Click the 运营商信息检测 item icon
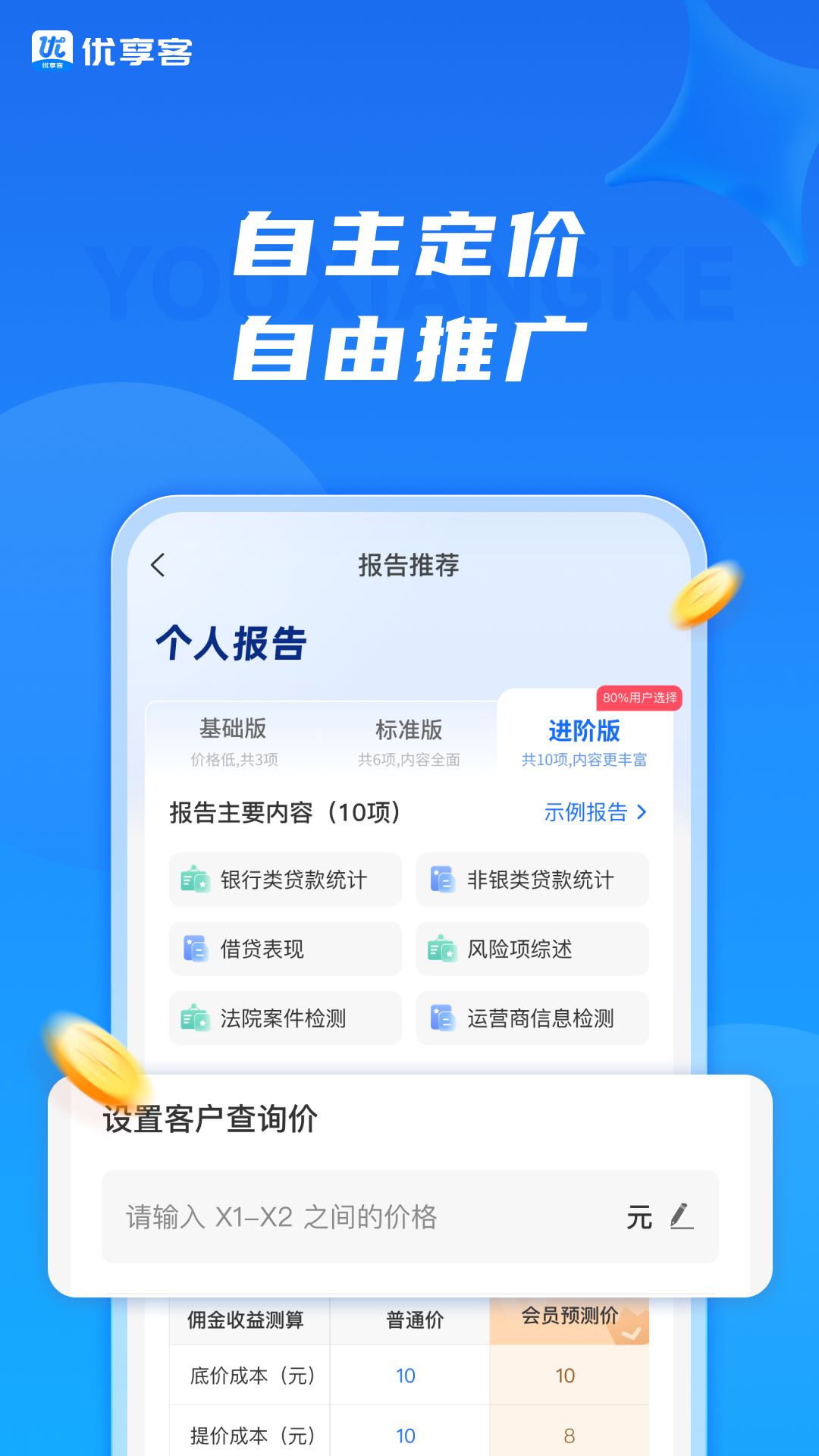This screenshot has height=1456, width=819. pos(442,1019)
